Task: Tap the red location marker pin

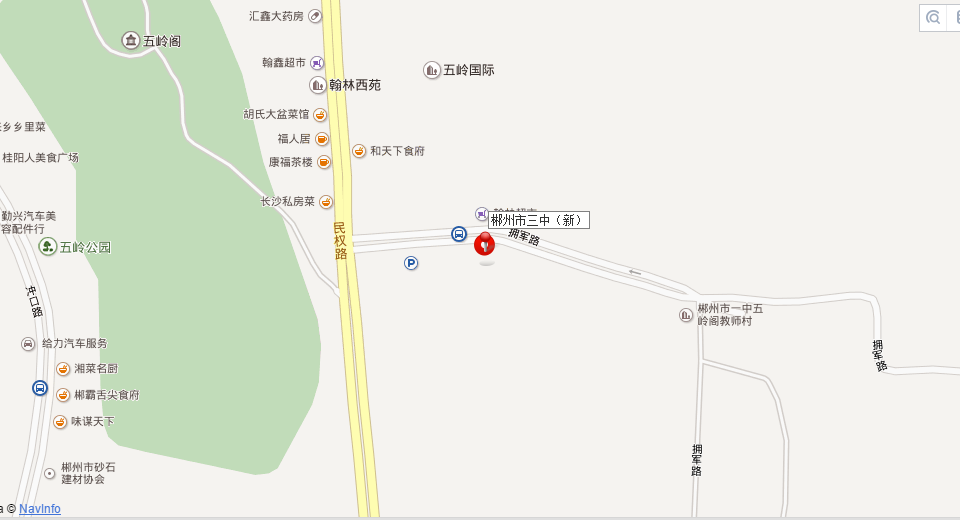Action: pos(485,243)
